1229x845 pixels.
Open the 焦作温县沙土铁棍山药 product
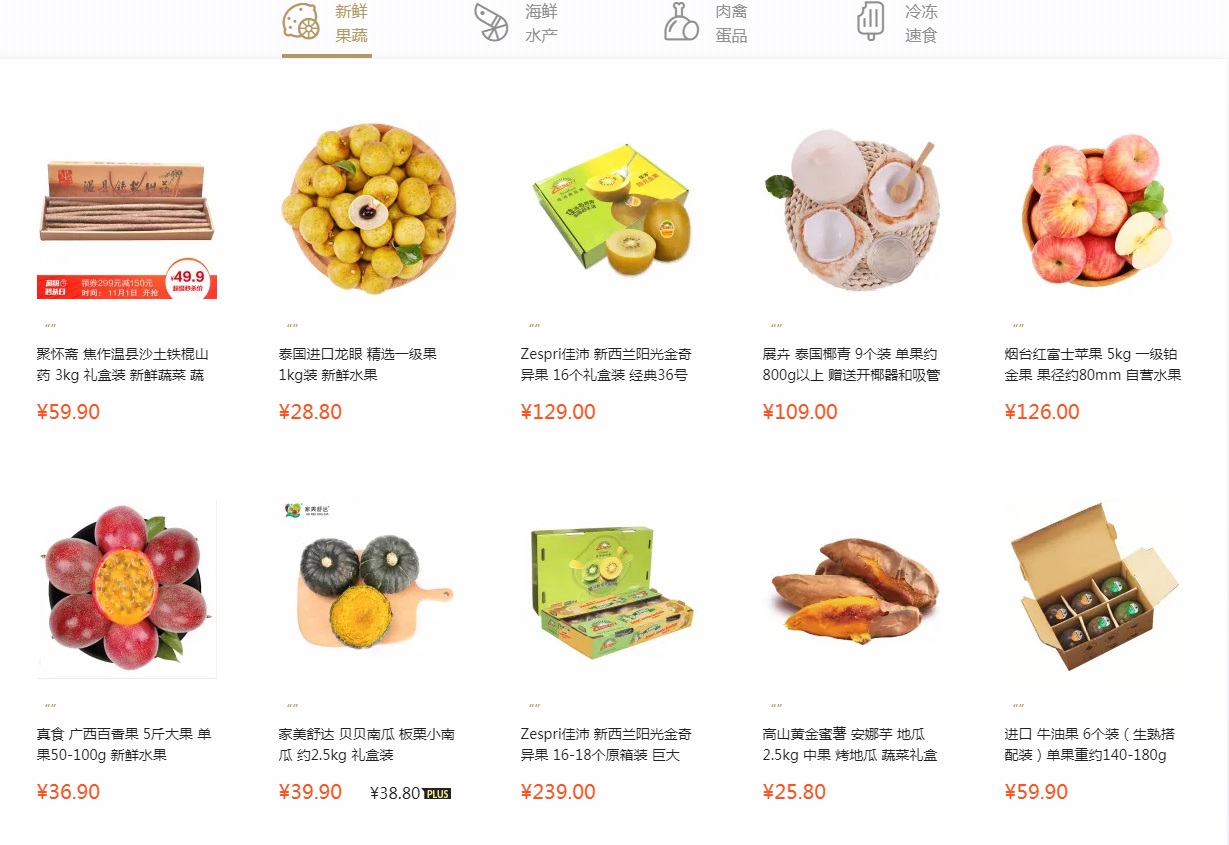coord(127,210)
